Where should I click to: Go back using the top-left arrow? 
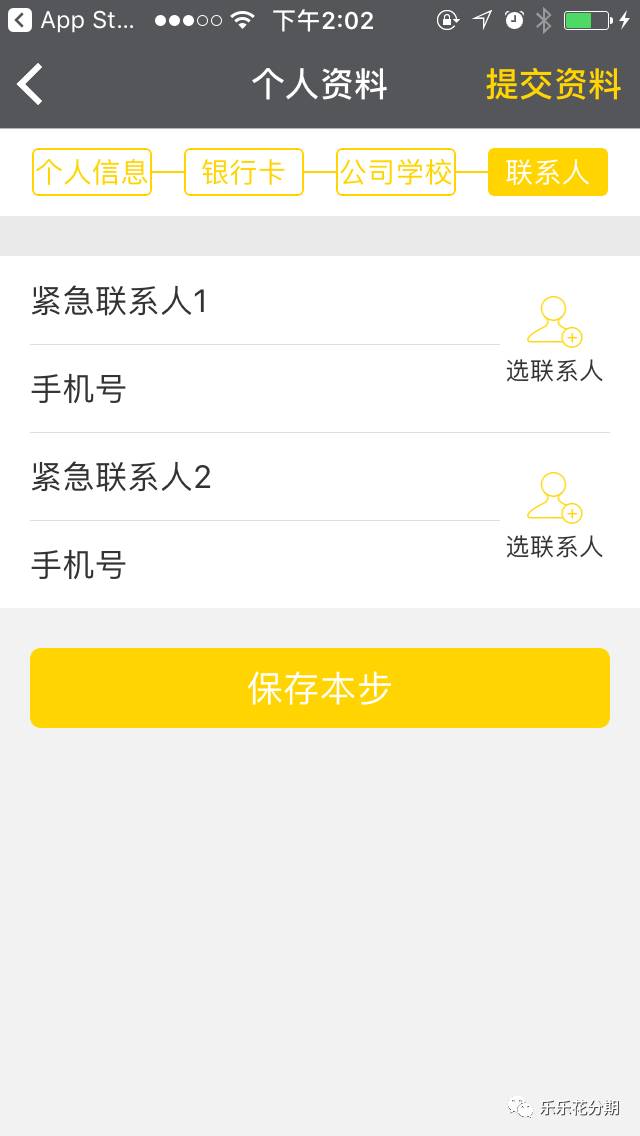point(31,85)
